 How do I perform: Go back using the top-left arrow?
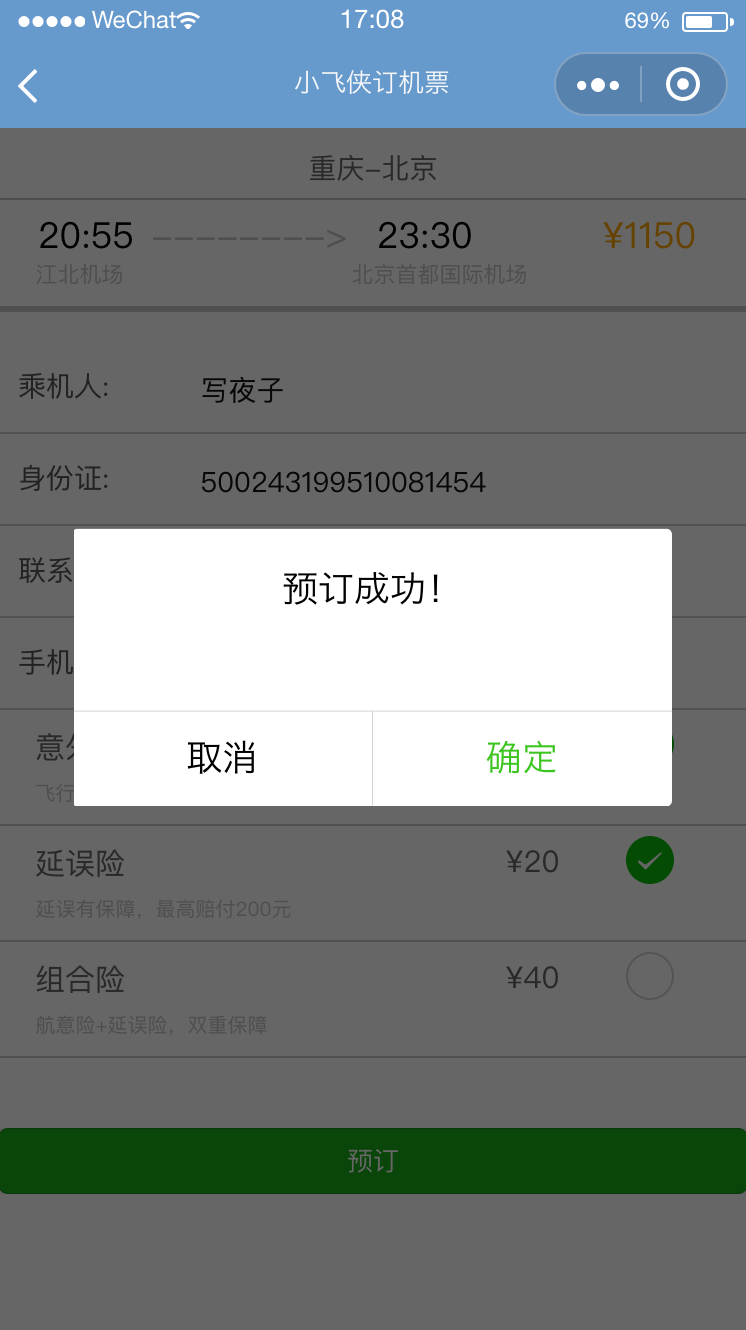(29, 85)
